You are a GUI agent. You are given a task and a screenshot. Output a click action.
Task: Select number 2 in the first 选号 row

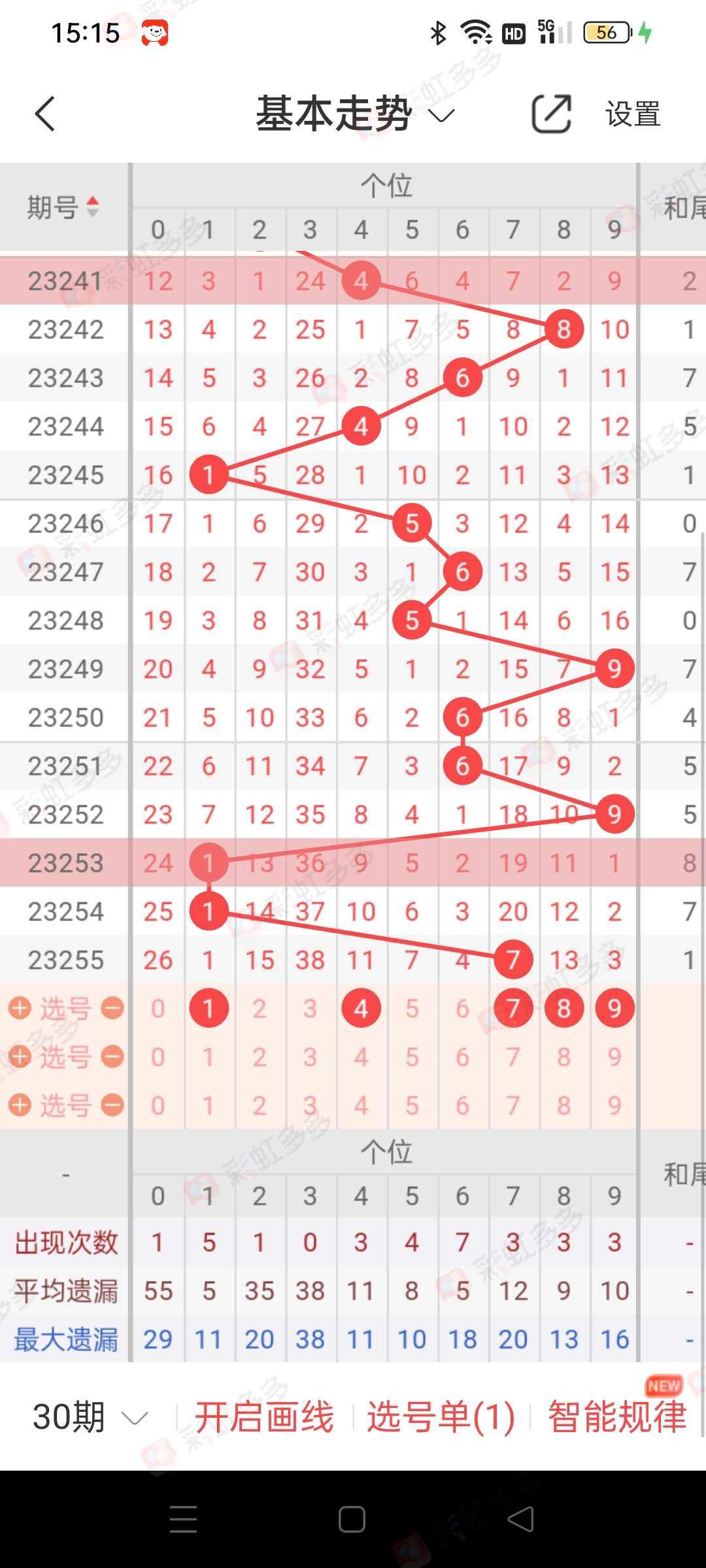click(x=260, y=1009)
